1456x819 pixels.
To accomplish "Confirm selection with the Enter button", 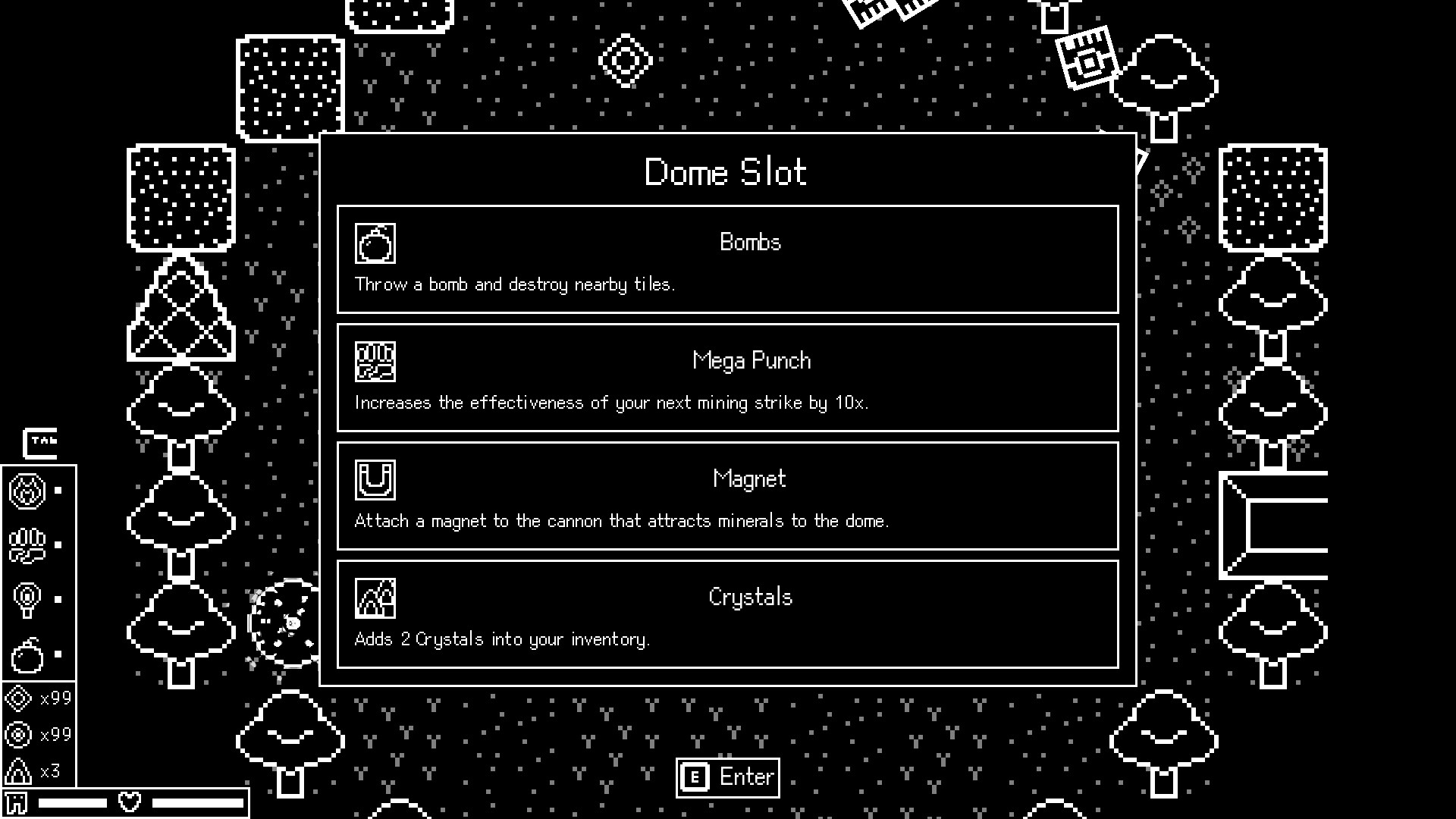I will point(727,777).
